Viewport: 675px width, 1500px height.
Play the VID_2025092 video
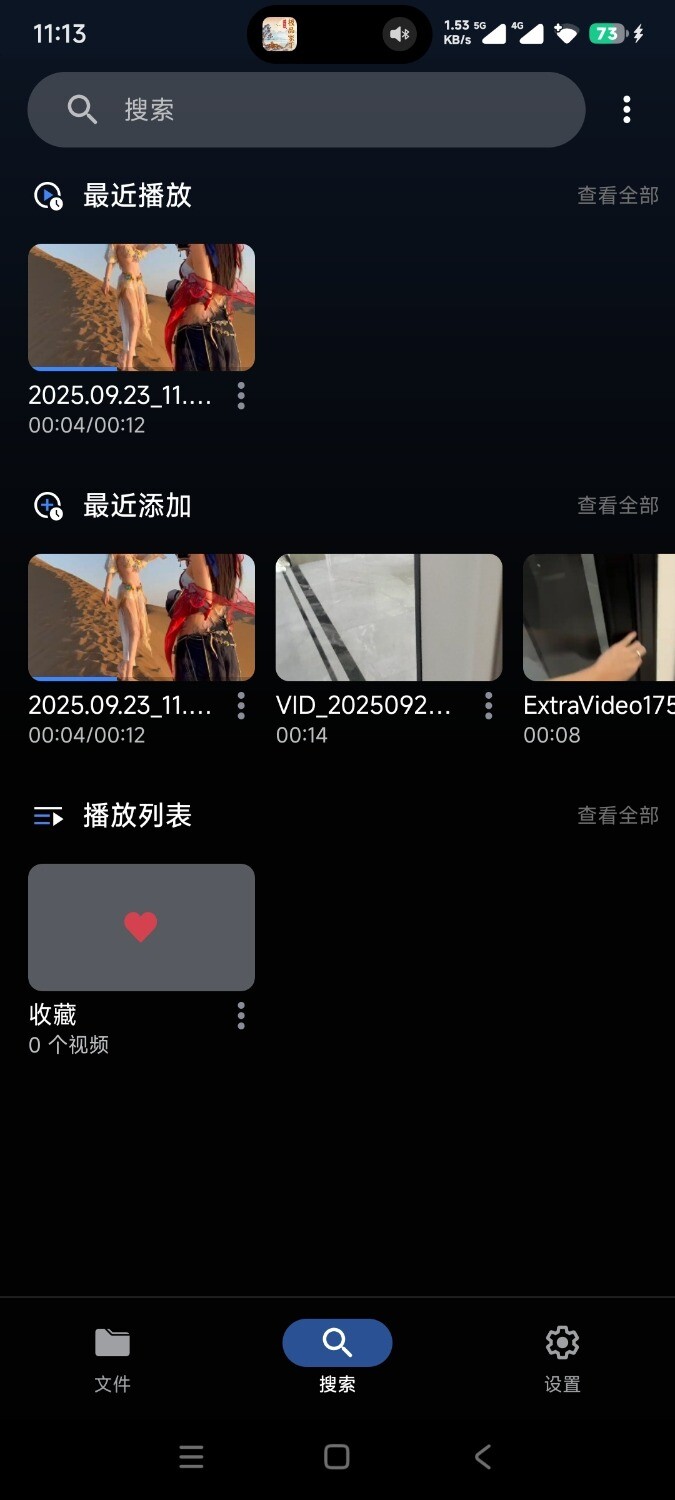click(x=389, y=618)
